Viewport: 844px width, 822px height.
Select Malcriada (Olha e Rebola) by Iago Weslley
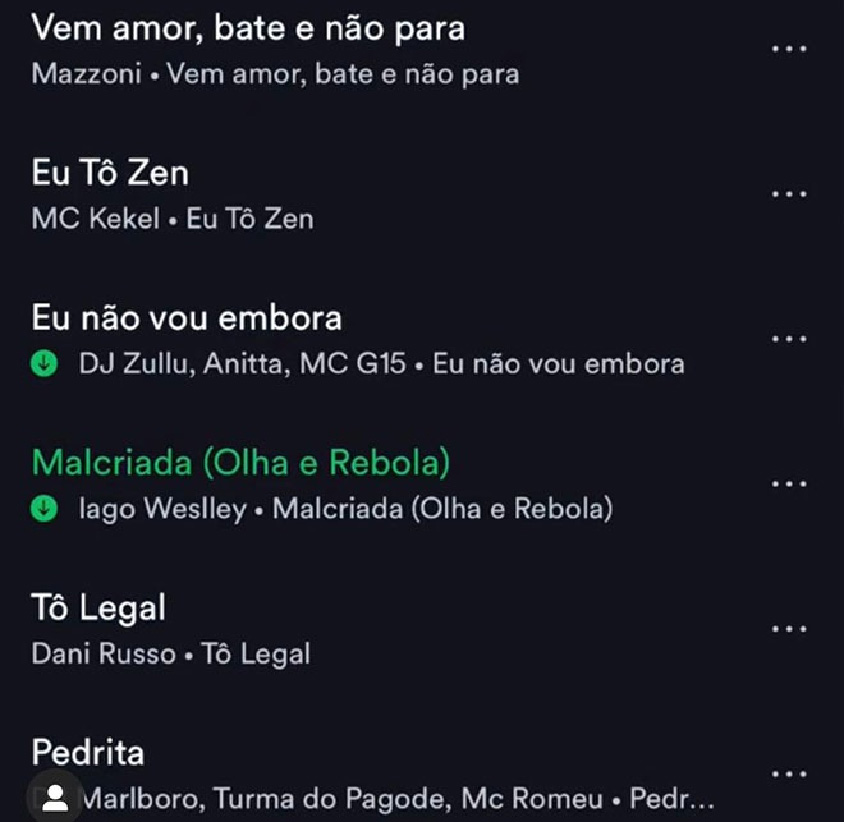tap(241, 463)
